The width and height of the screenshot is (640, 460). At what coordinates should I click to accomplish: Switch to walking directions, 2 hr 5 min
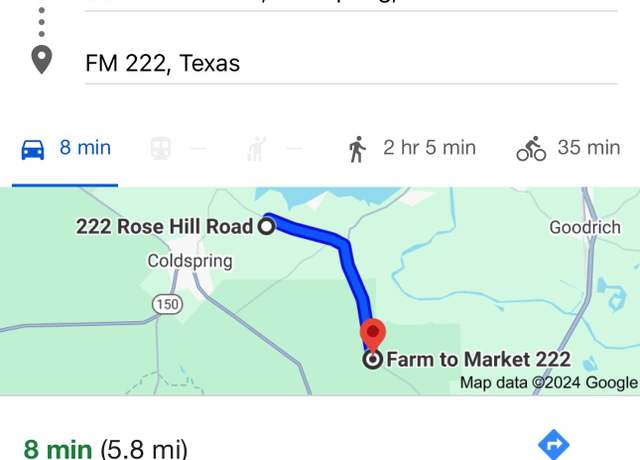(x=411, y=148)
